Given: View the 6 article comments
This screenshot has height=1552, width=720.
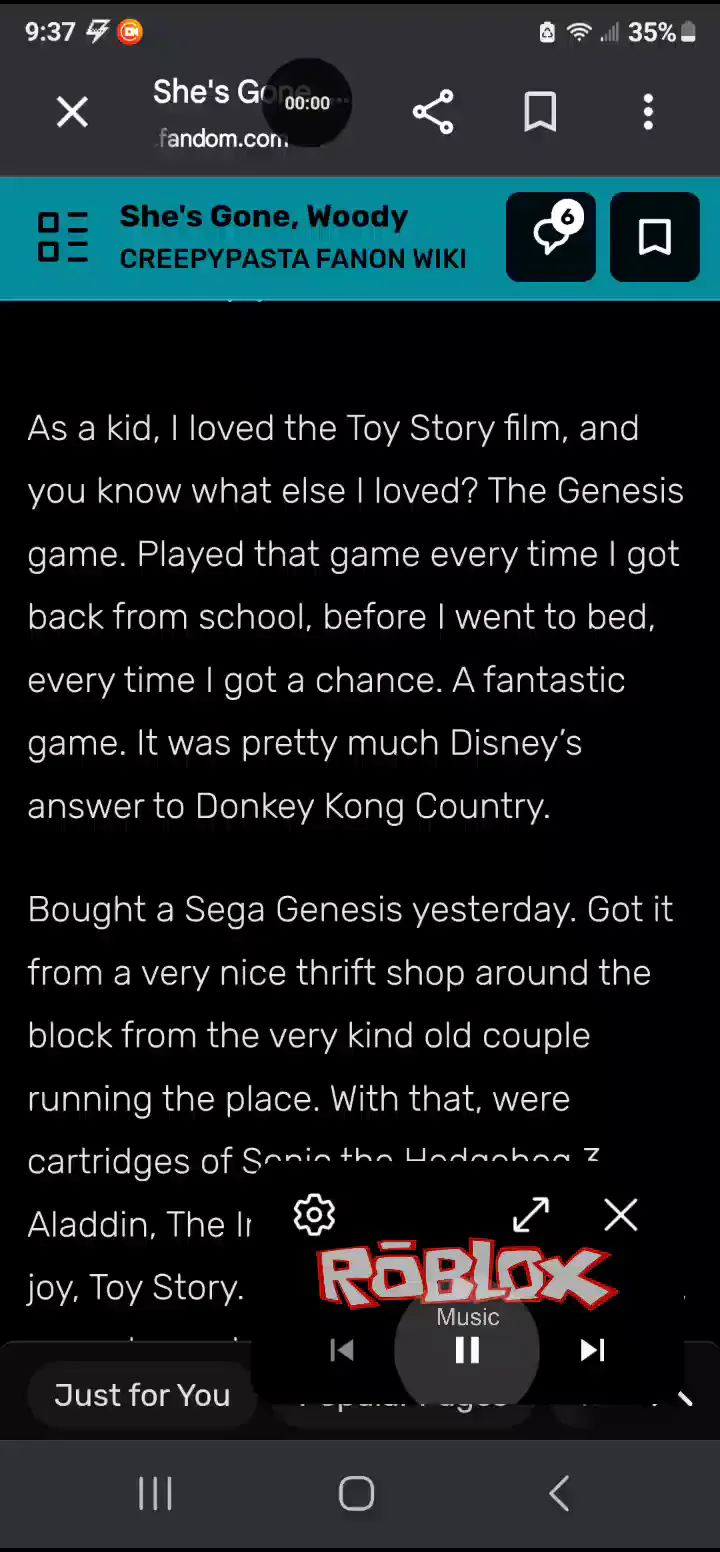Looking at the screenshot, I should [x=551, y=237].
